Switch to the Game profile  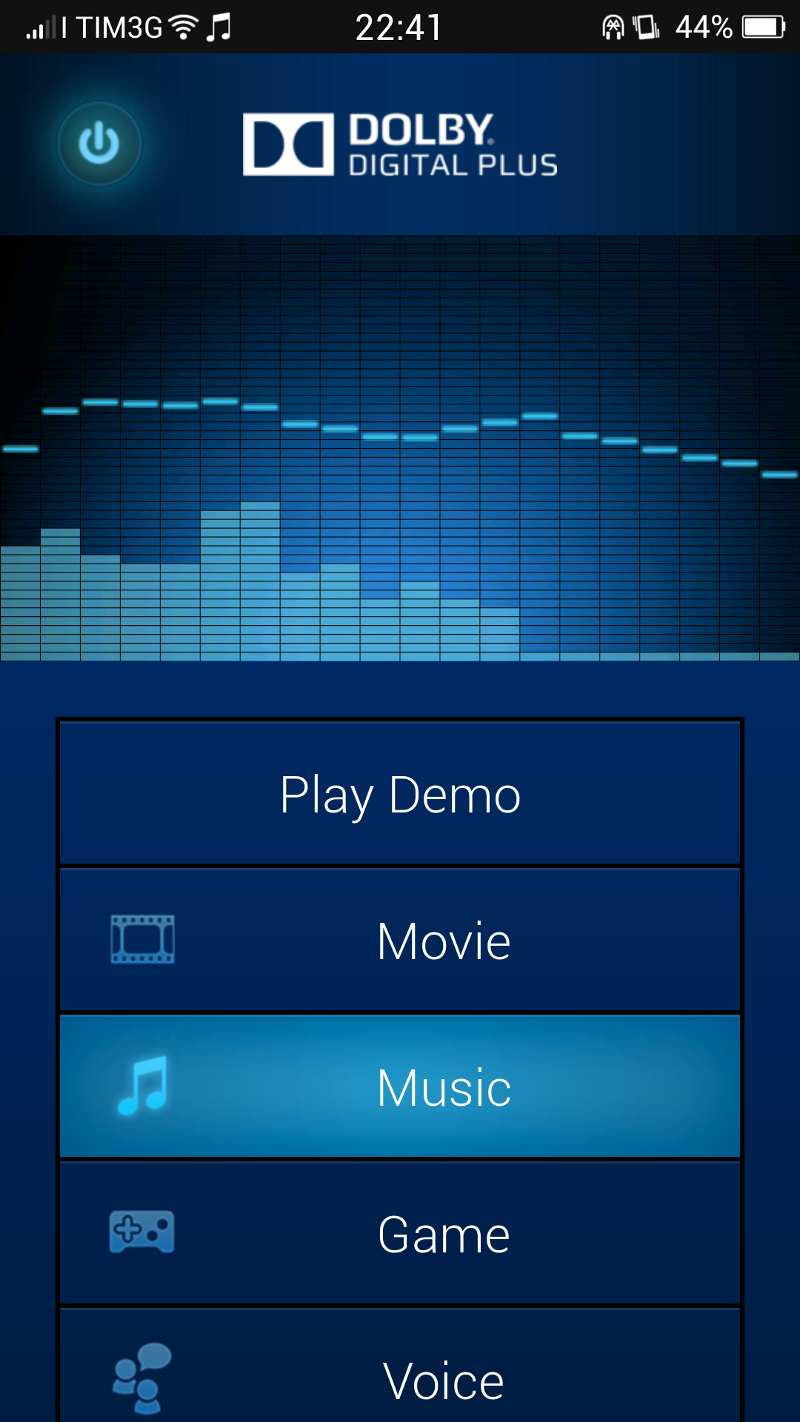point(400,1234)
